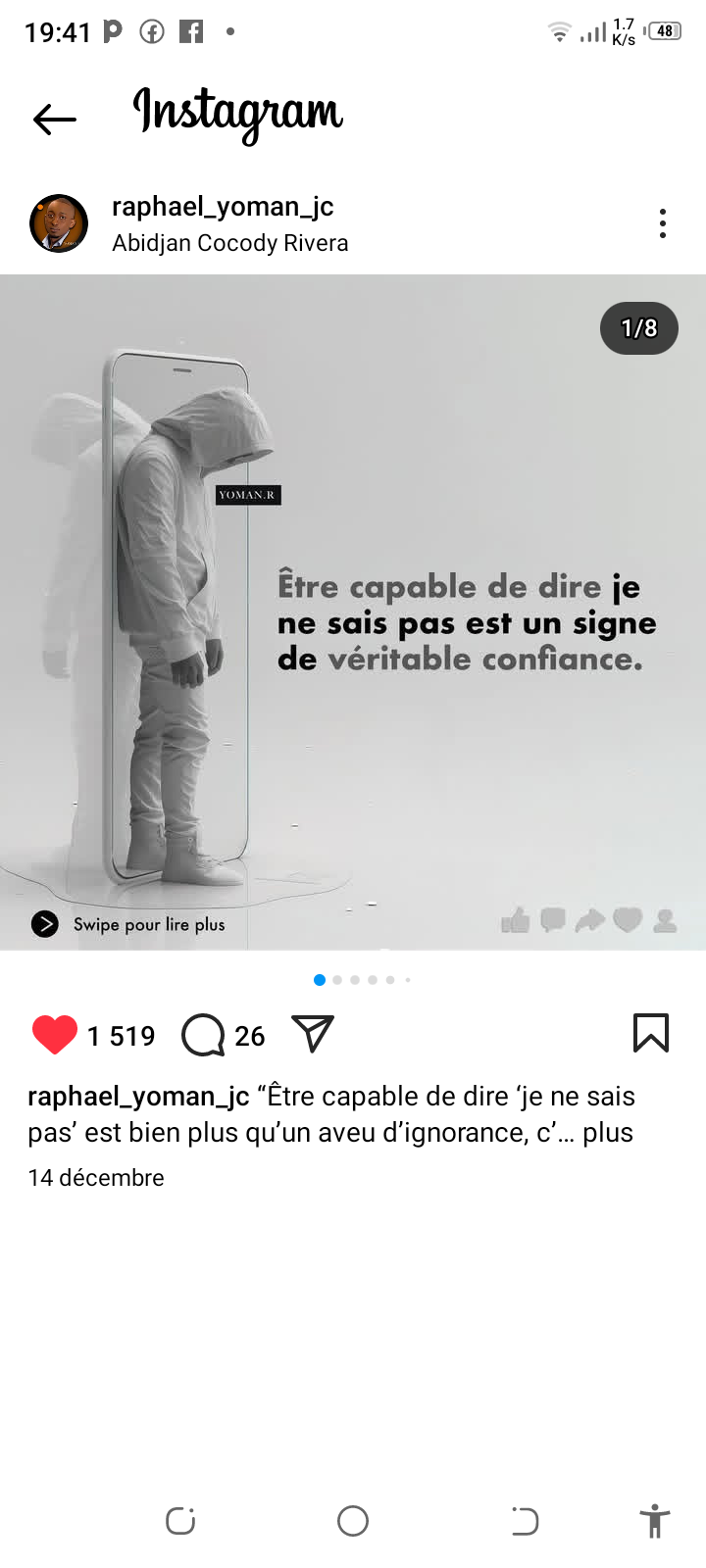Share the post via the paper plane
Viewport: 706px width, 1568px height.
[313, 1034]
